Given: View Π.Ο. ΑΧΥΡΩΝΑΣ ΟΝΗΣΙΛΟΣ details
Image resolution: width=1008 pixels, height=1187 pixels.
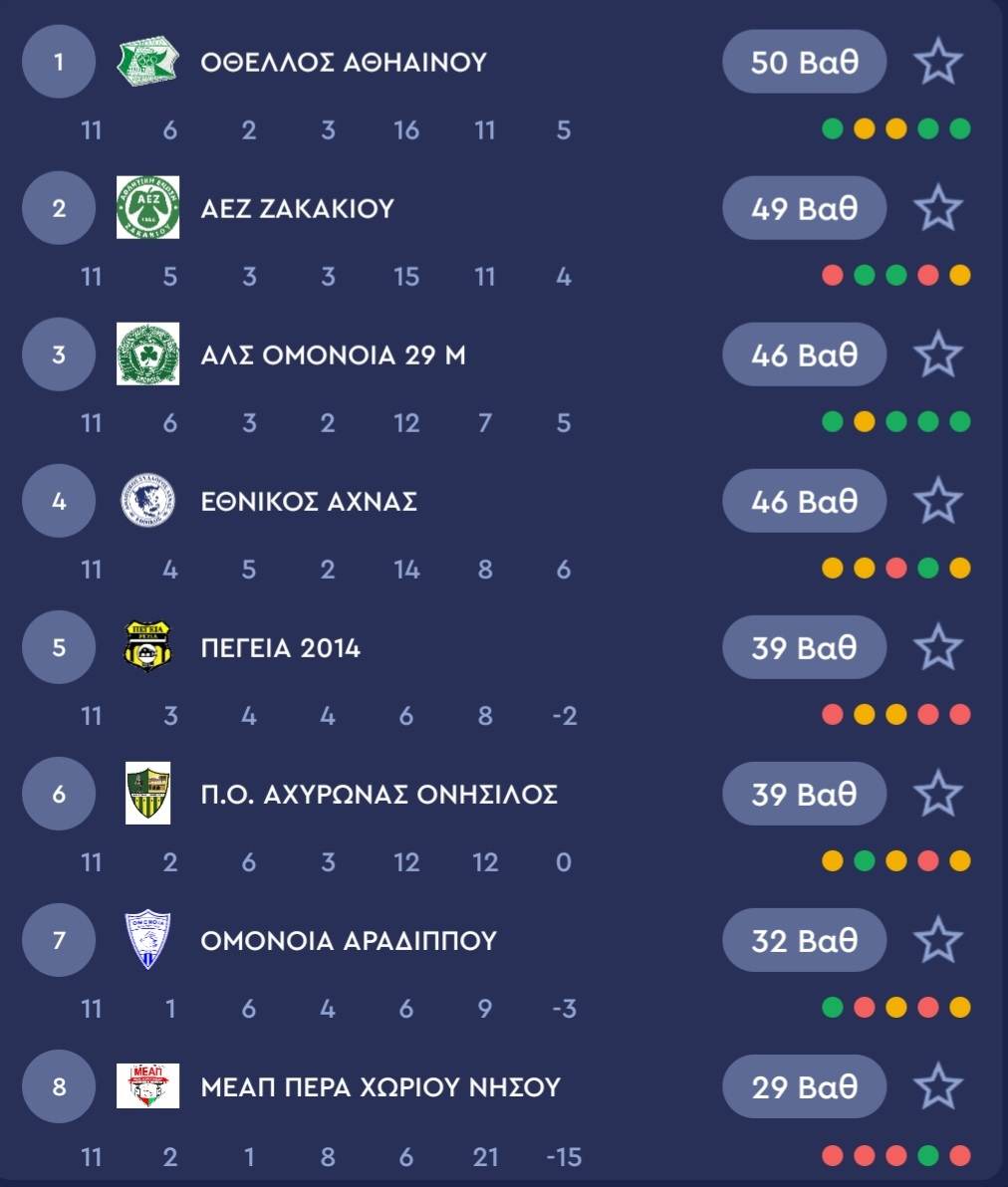Looking at the screenshot, I should point(378,794).
